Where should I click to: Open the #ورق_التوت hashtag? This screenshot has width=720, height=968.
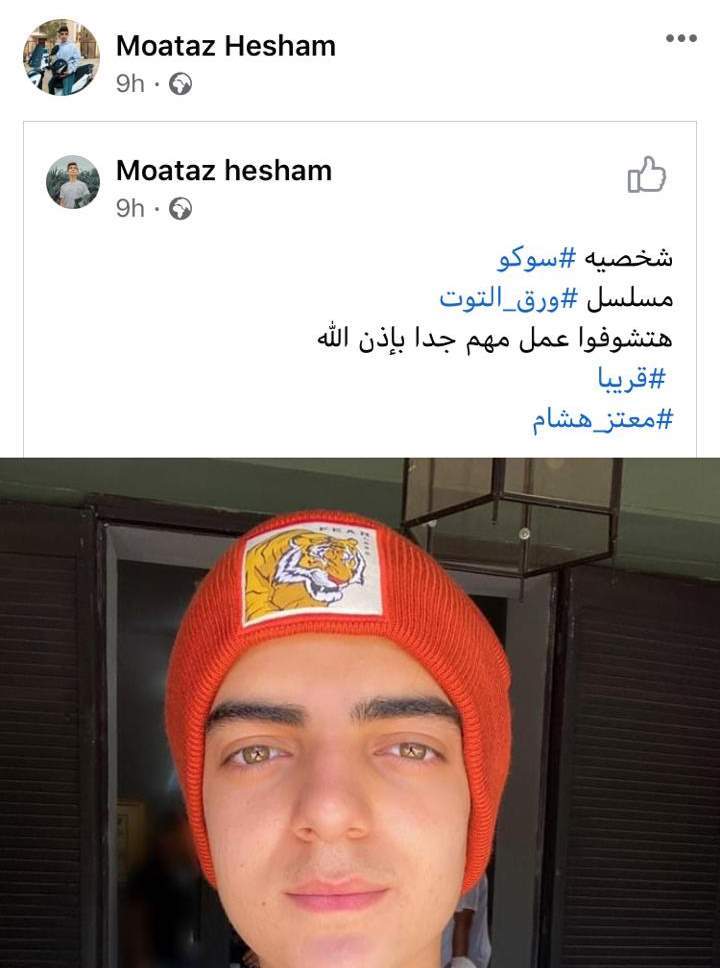coord(509,298)
